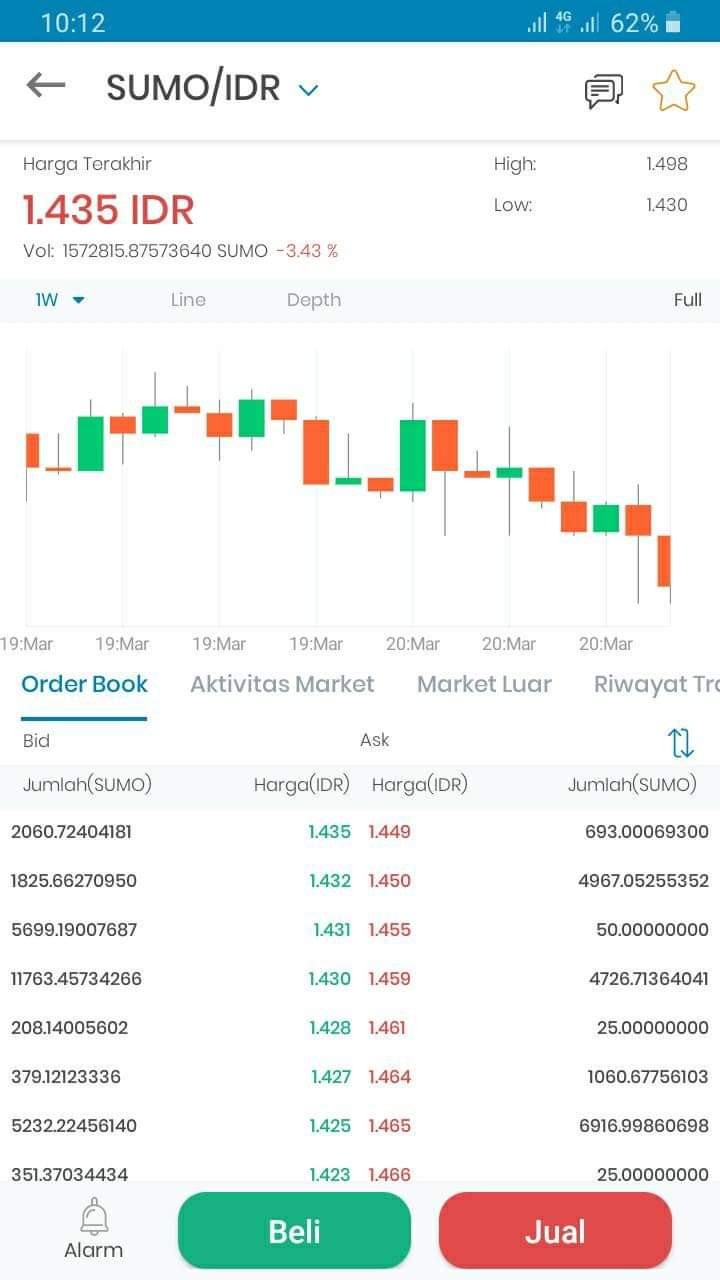Show the Depth chart
This screenshot has width=720, height=1280.
click(x=314, y=300)
